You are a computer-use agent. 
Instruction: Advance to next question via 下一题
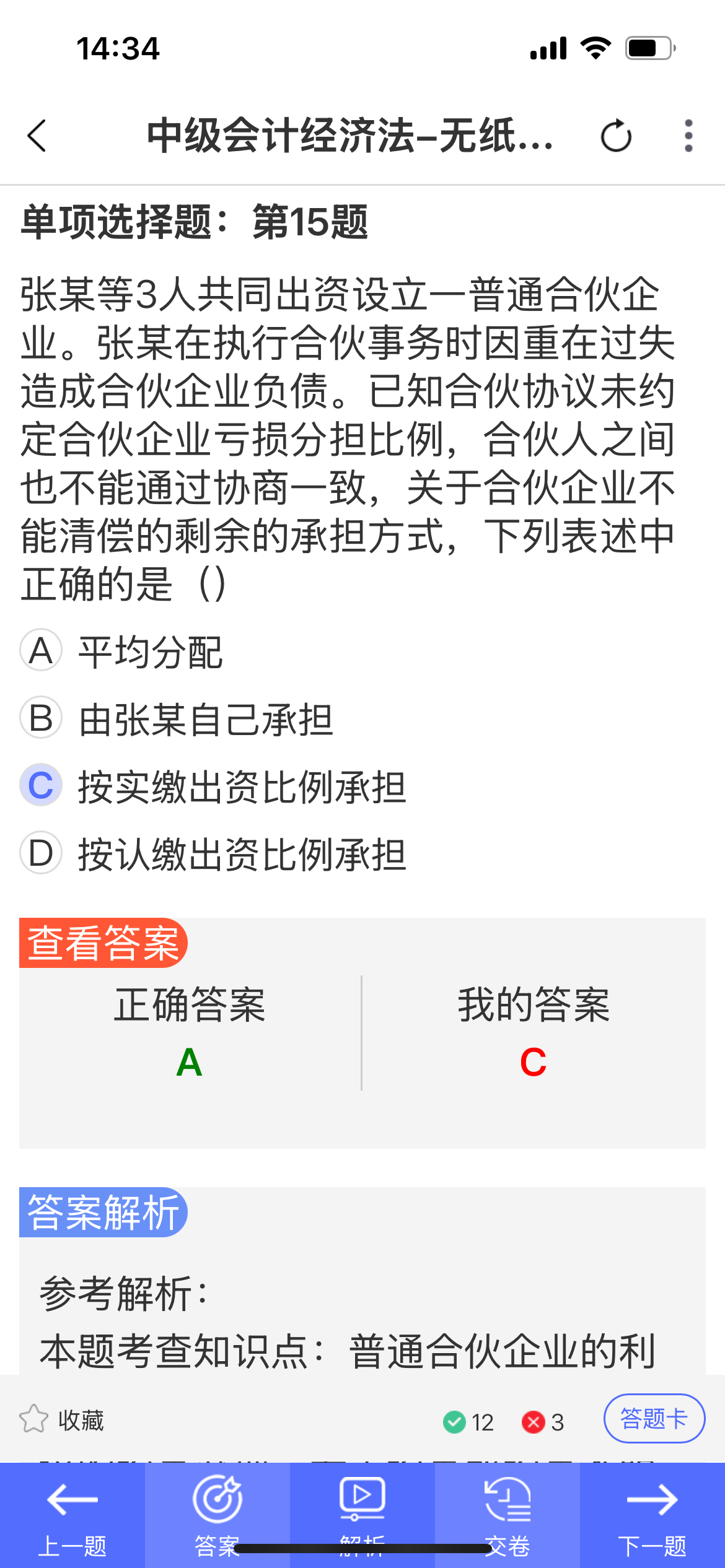coord(652,1515)
